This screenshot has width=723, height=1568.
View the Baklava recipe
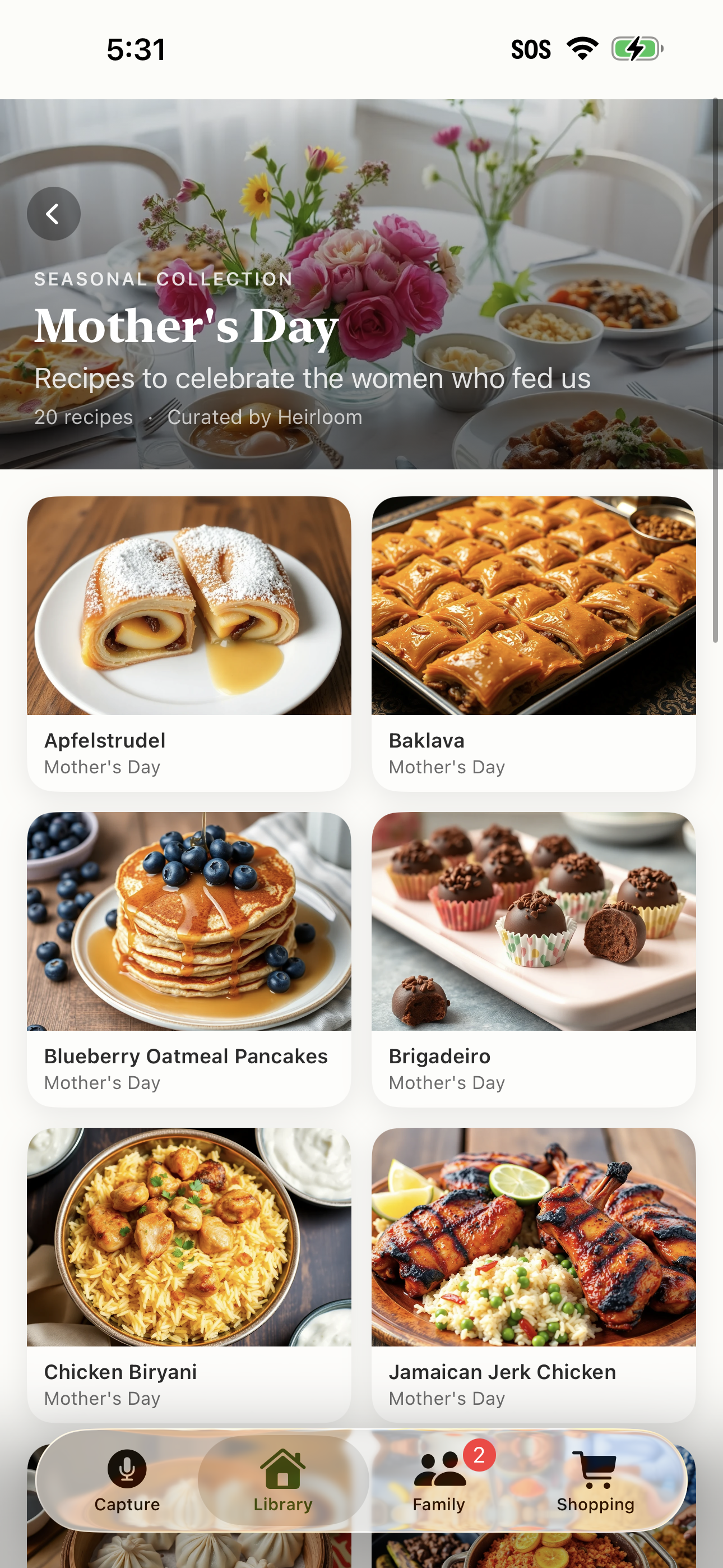coord(533,643)
